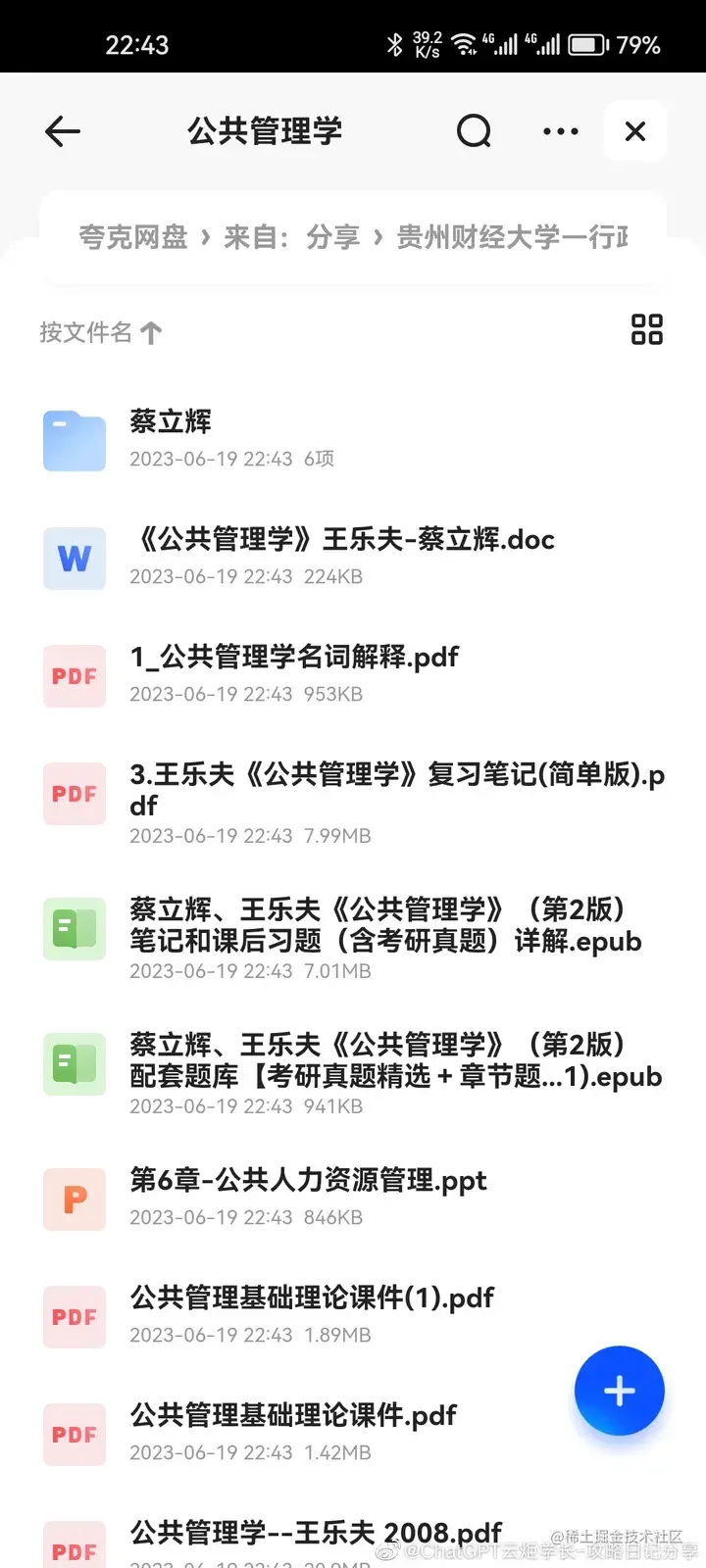Tap the PDF icon beside 1_公共管理学名词解释.pdf
Image resolution: width=706 pixels, height=1568 pixels.
(x=74, y=676)
